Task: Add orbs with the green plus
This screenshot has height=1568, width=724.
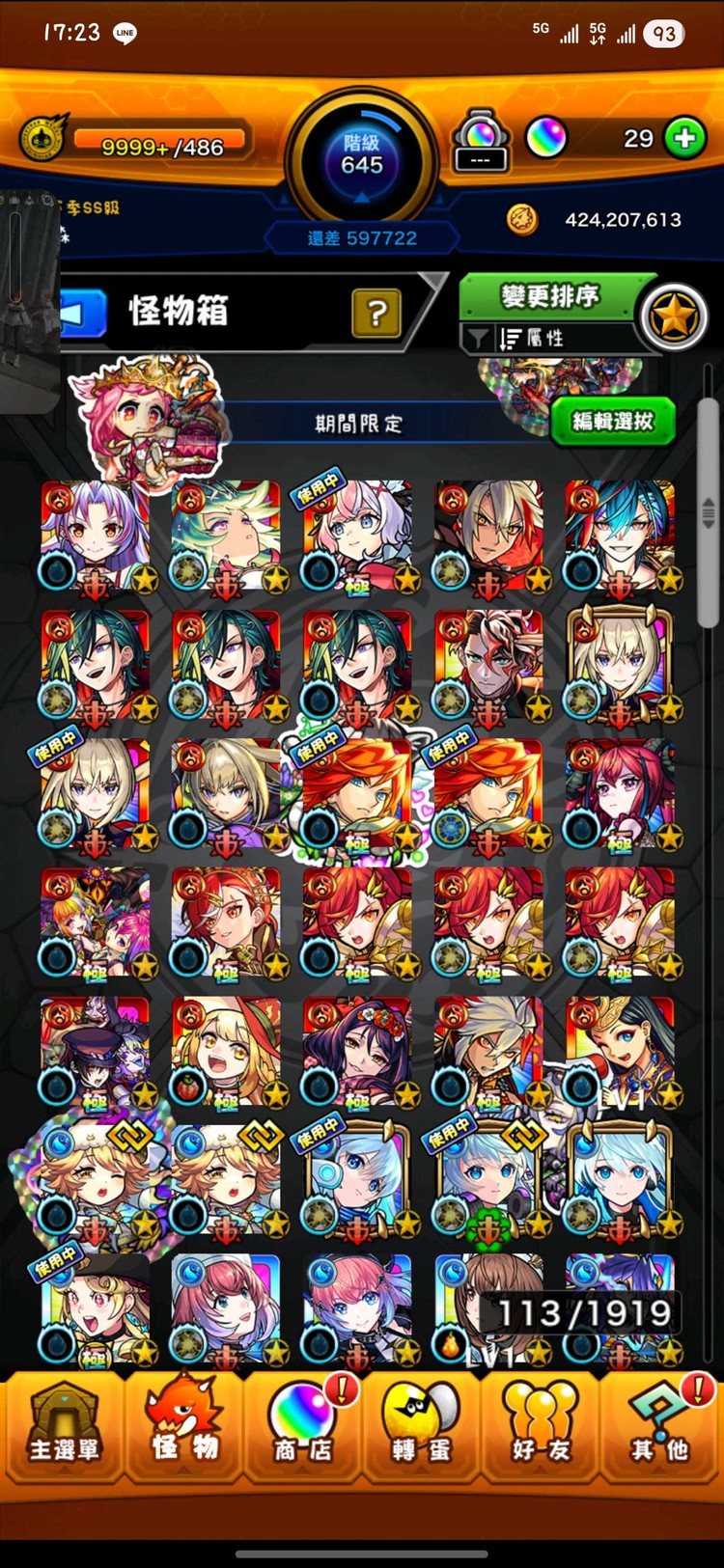Action: [x=685, y=139]
